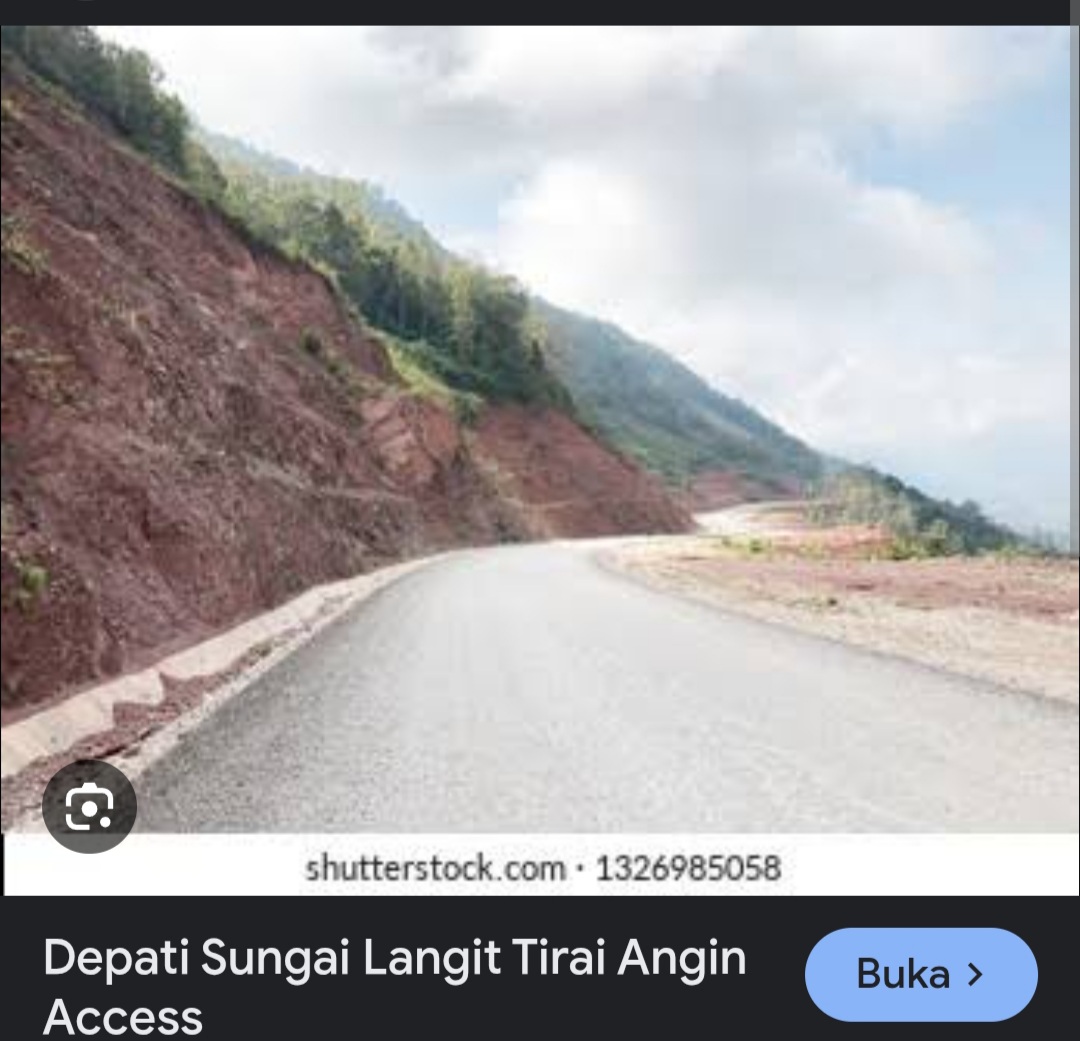Open Depati Sungai Langit Tirai Angin Access title
Screen dimensions: 1080x1041
394,985
